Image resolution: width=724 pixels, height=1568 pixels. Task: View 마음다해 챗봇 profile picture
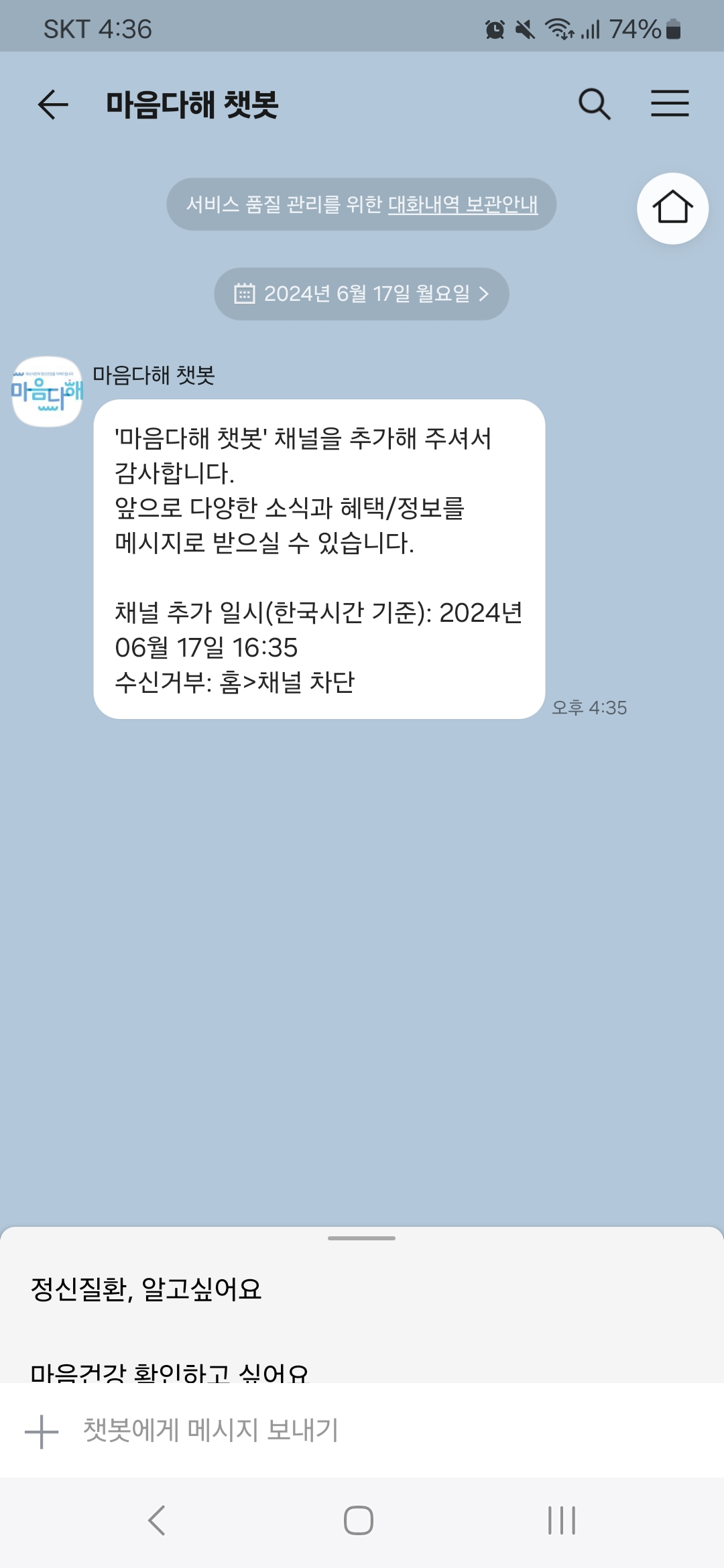click(x=47, y=392)
